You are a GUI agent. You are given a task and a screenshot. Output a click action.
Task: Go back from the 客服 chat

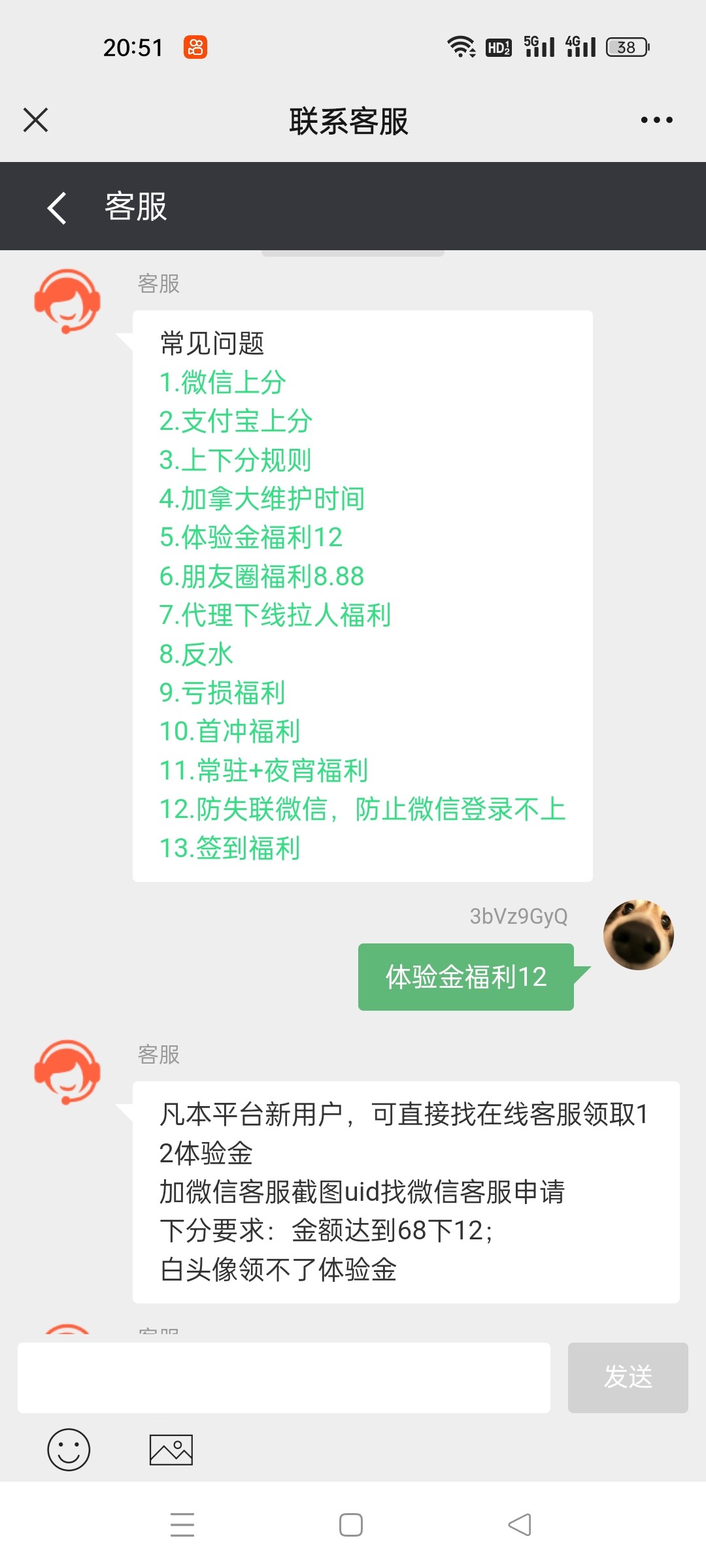coord(58,207)
